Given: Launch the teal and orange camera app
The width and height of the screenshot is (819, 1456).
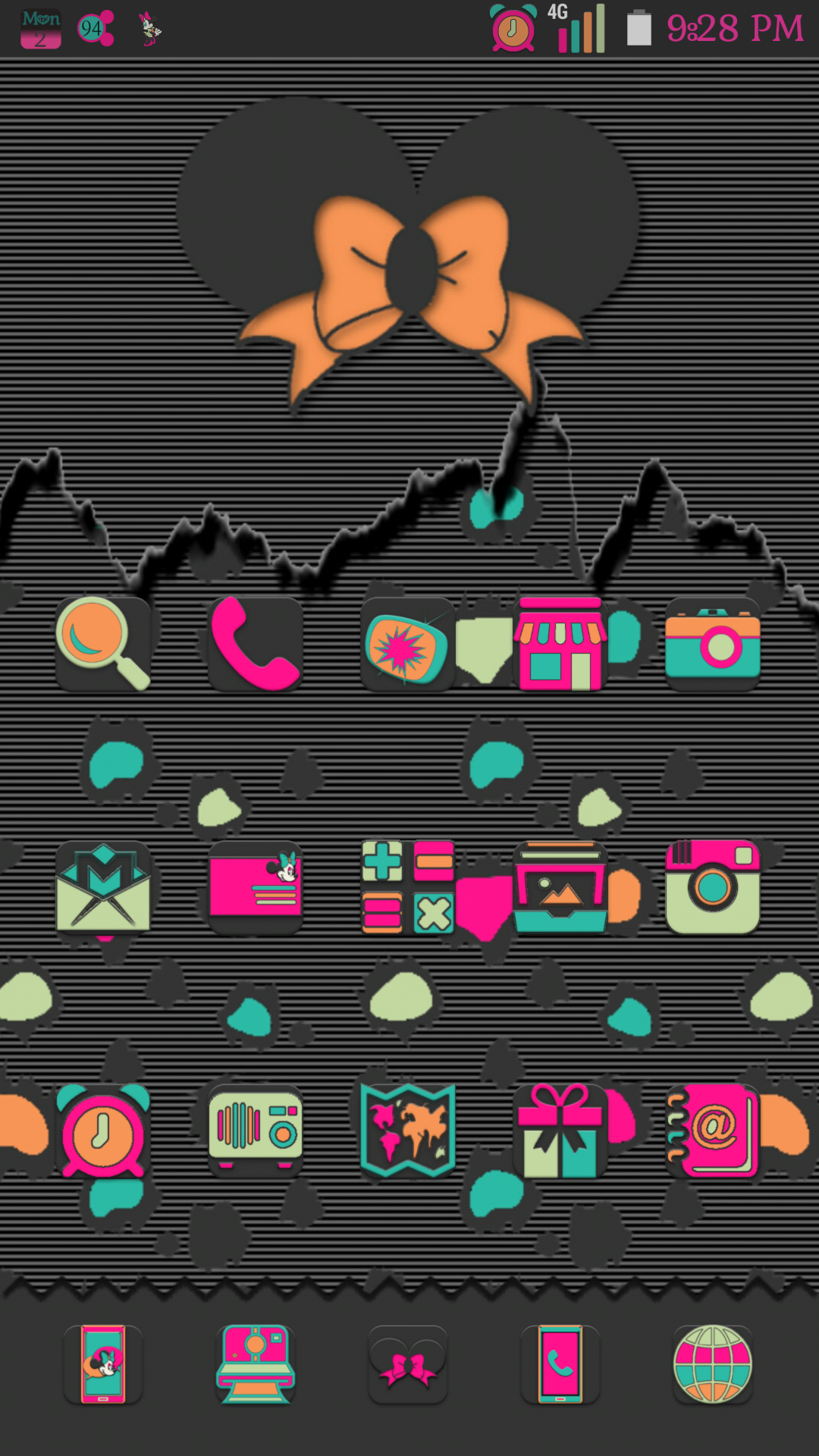Looking at the screenshot, I should coord(713,644).
